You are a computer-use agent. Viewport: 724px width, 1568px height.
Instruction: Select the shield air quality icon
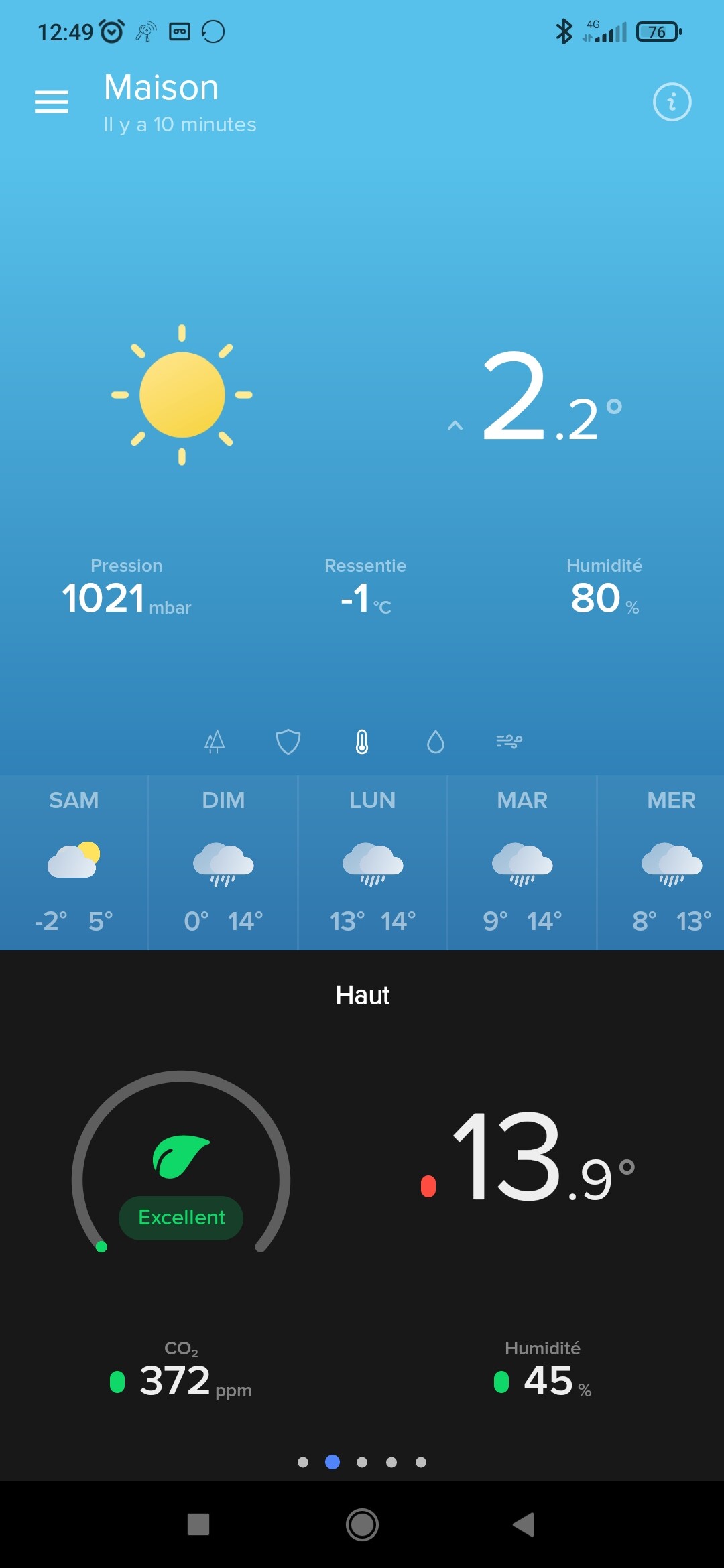pos(288,742)
